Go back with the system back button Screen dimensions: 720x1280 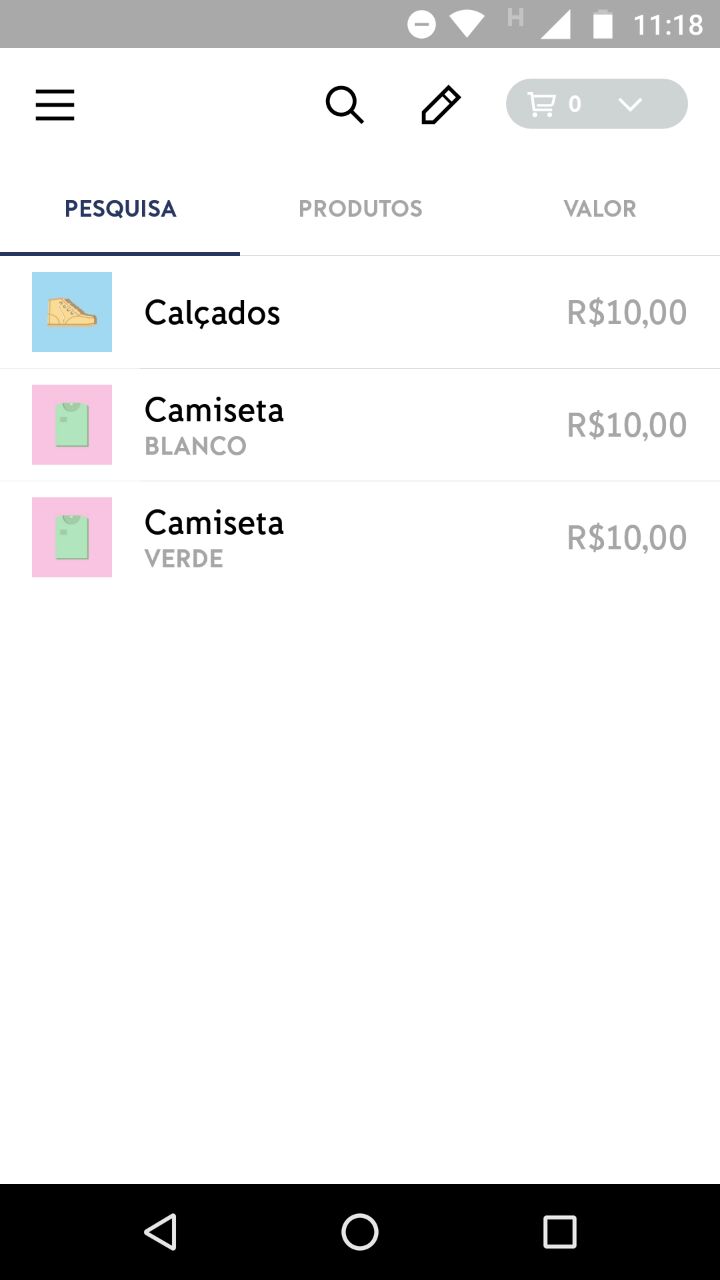[x=160, y=1232]
